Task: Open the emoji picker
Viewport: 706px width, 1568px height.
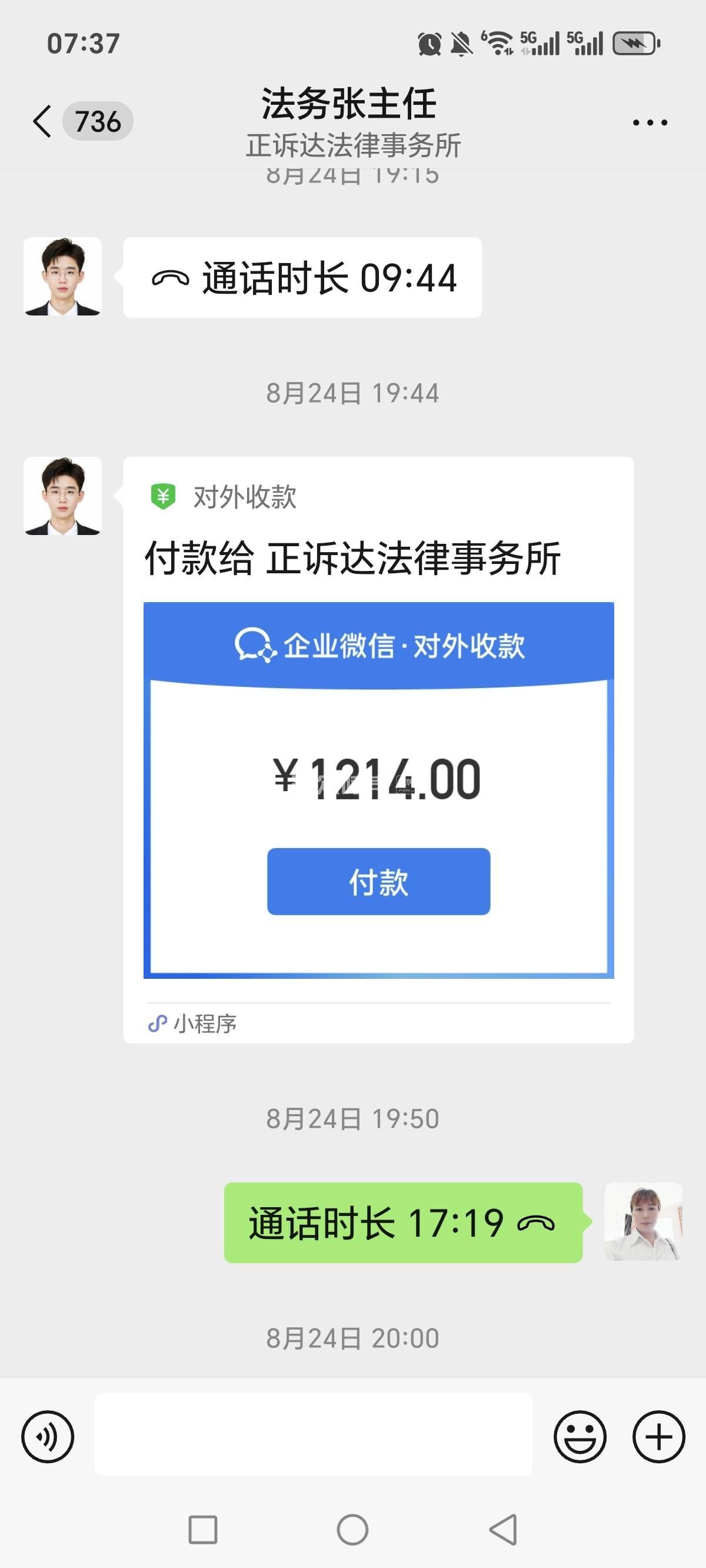Action: 580,1437
